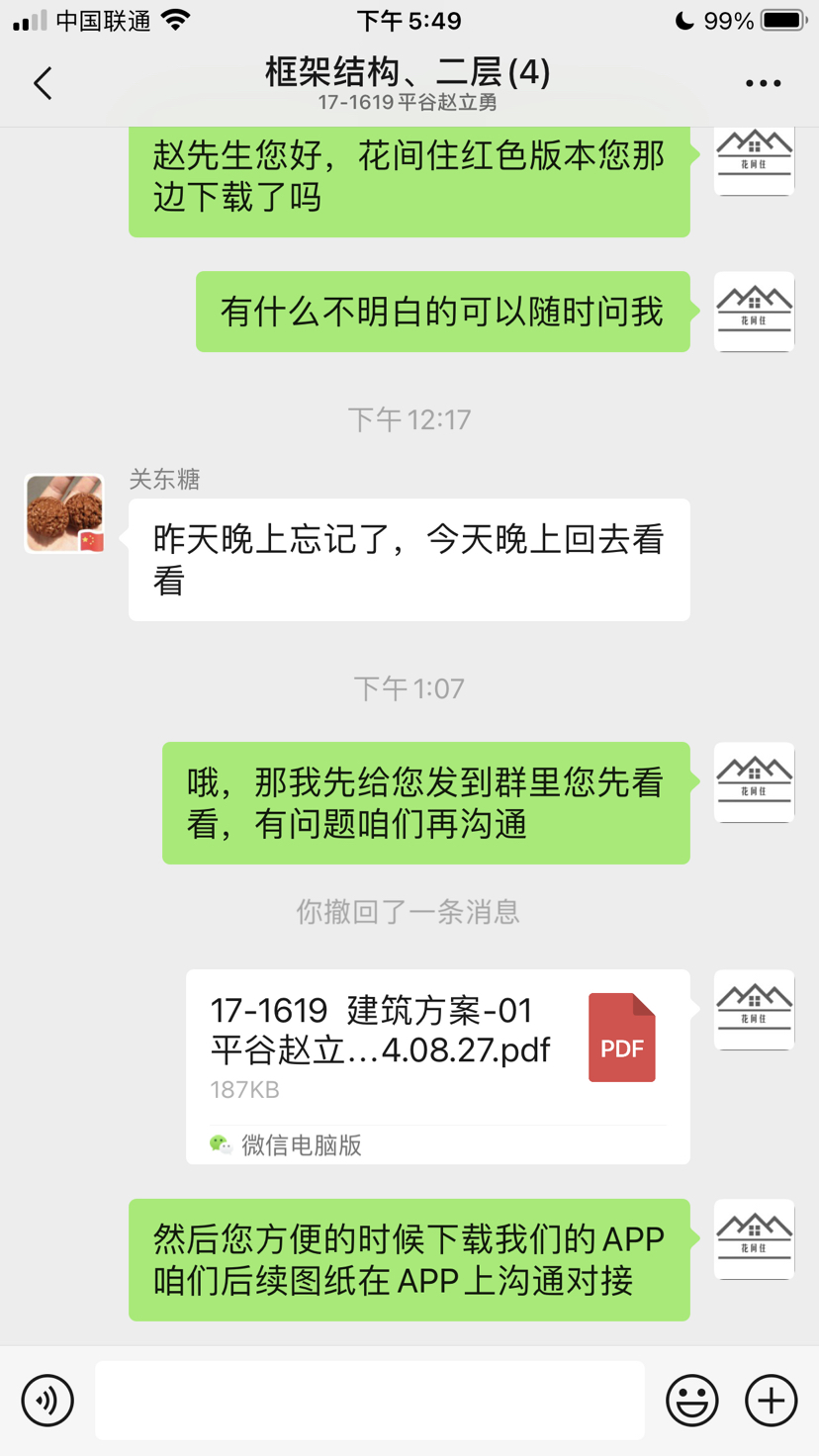The image size is (819, 1456).
Task: View 关东糖's profile avatar
Action: pyautogui.click(x=64, y=513)
